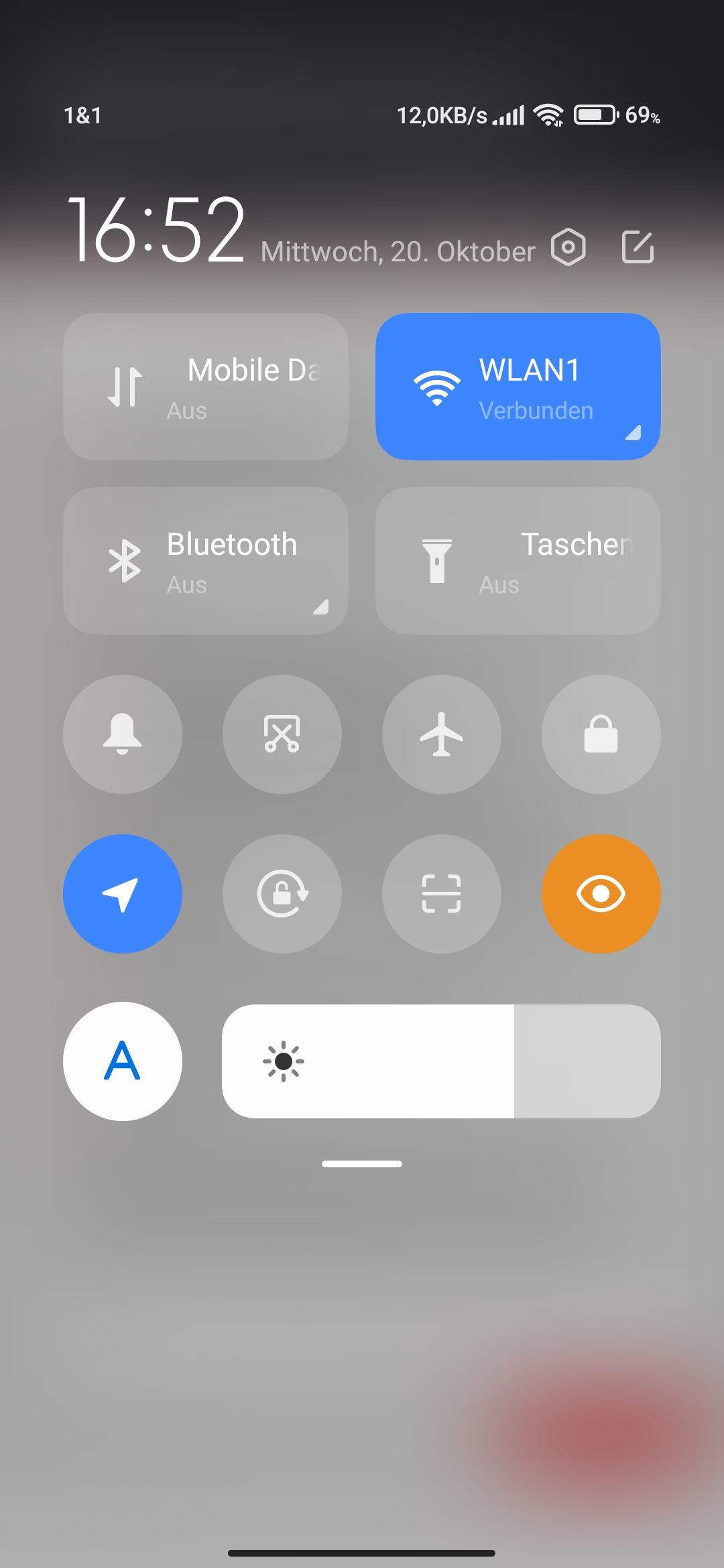The width and height of the screenshot is (724, 1568).
Task: Enable airplane mode
Action: 442,734
